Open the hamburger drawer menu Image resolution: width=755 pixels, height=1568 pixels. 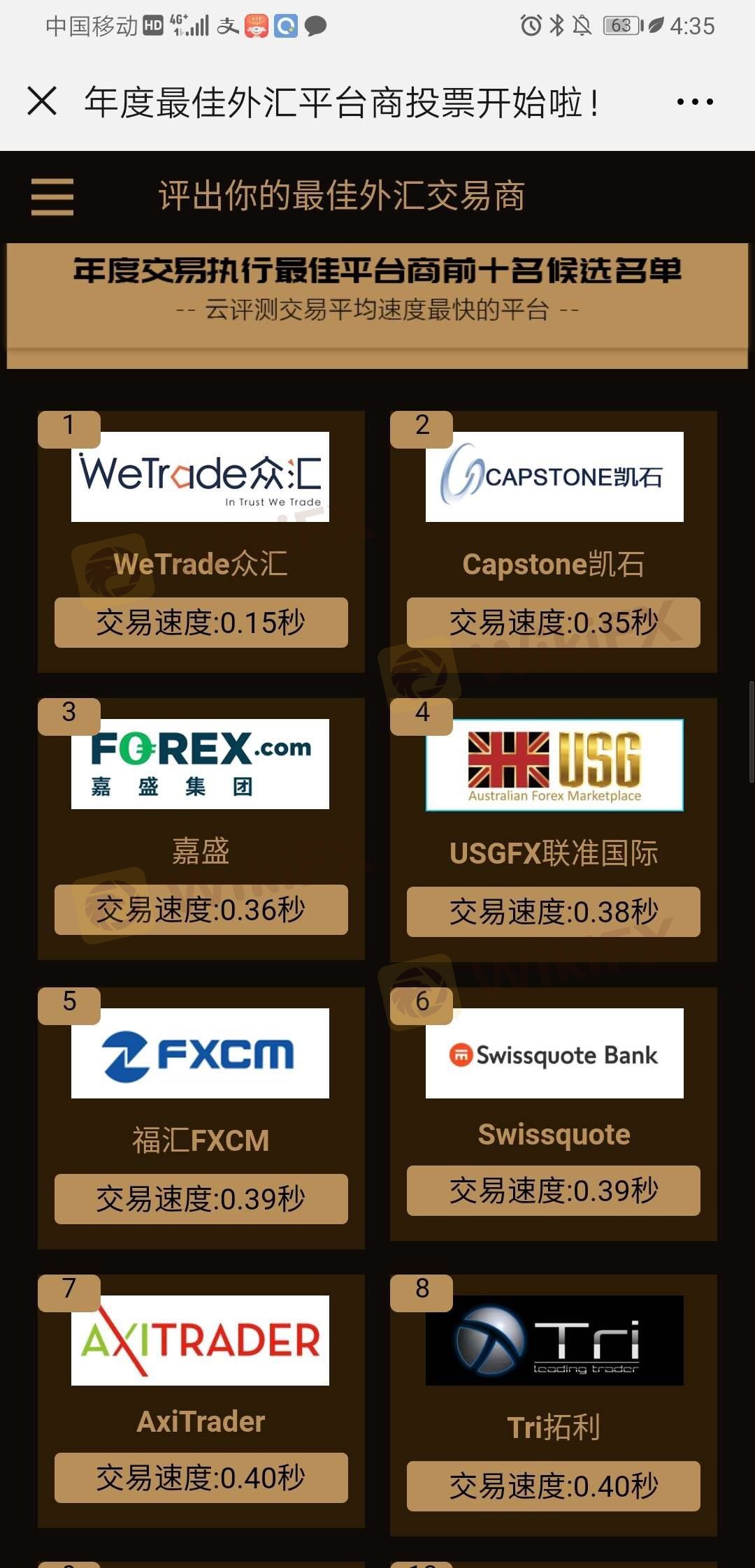[x=52, y=196]
